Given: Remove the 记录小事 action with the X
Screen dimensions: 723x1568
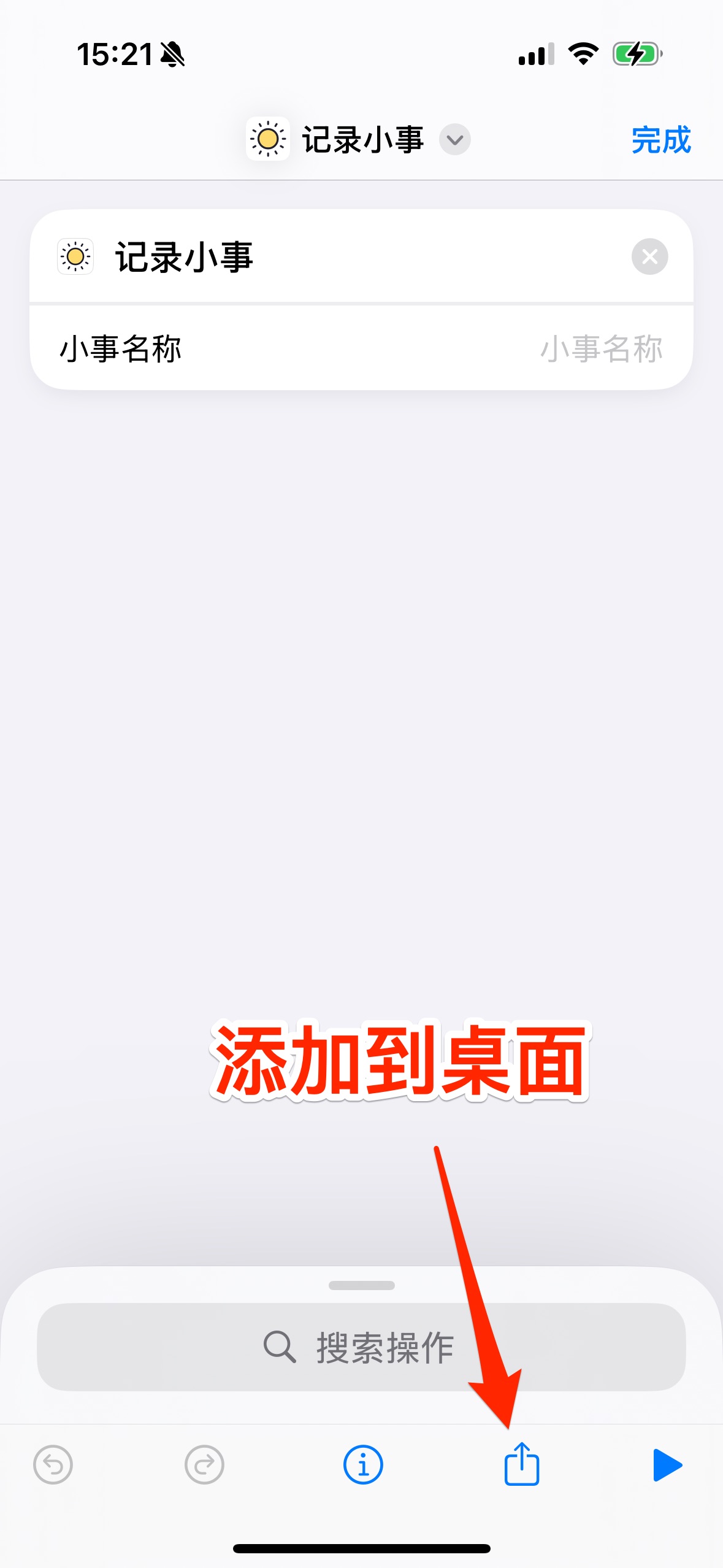Looking at the screenshot, I should [649, 256].
